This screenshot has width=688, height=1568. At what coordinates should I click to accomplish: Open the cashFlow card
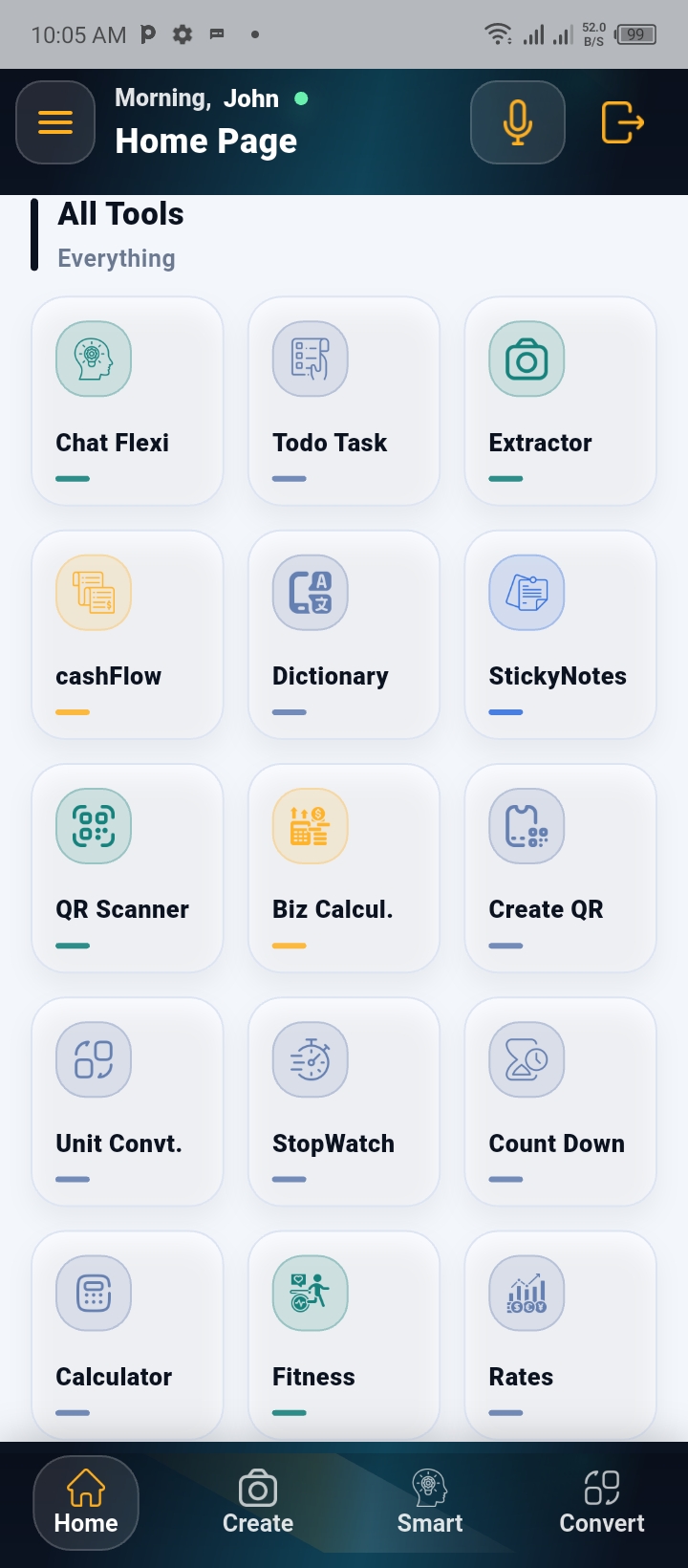click(x=127, y=634)
